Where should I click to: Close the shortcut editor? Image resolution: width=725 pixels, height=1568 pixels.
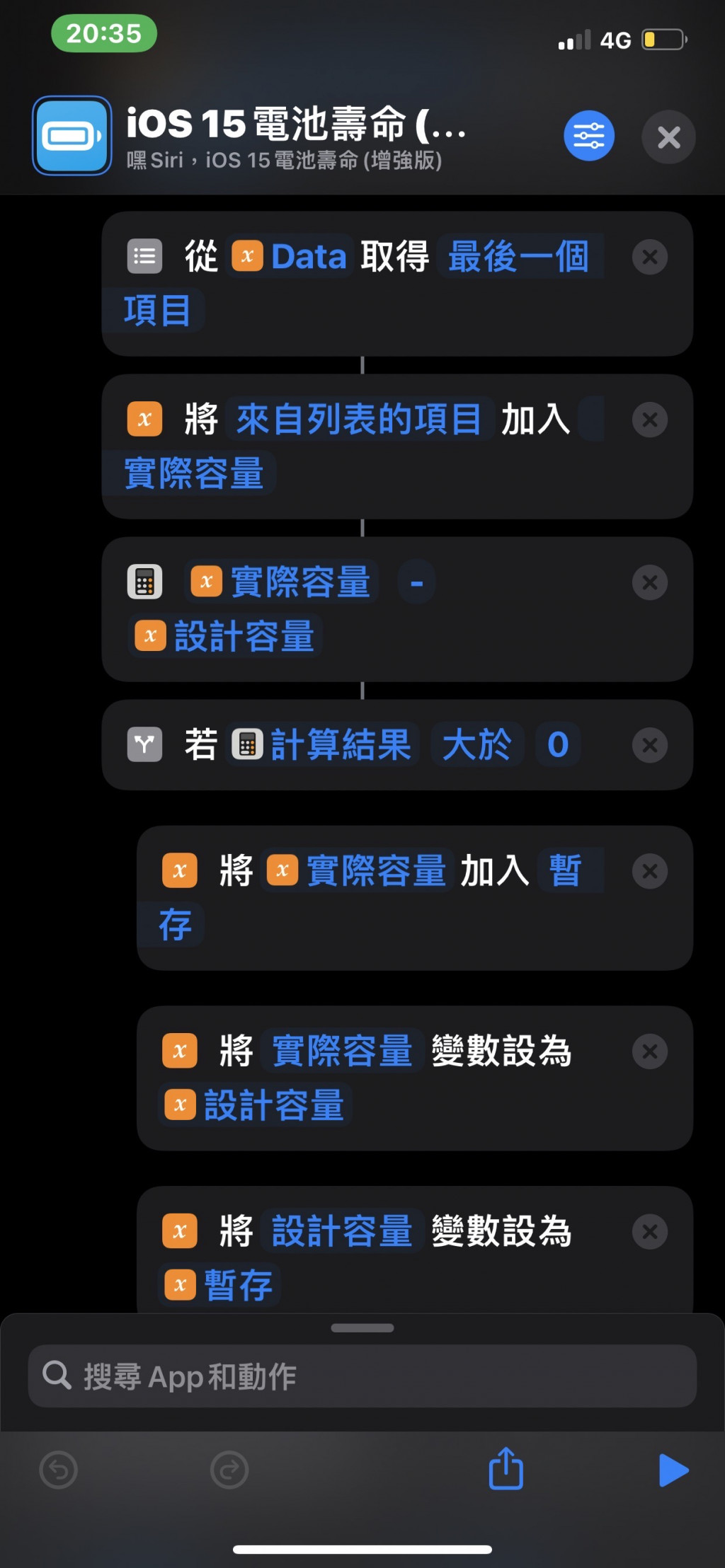(668, 137)
